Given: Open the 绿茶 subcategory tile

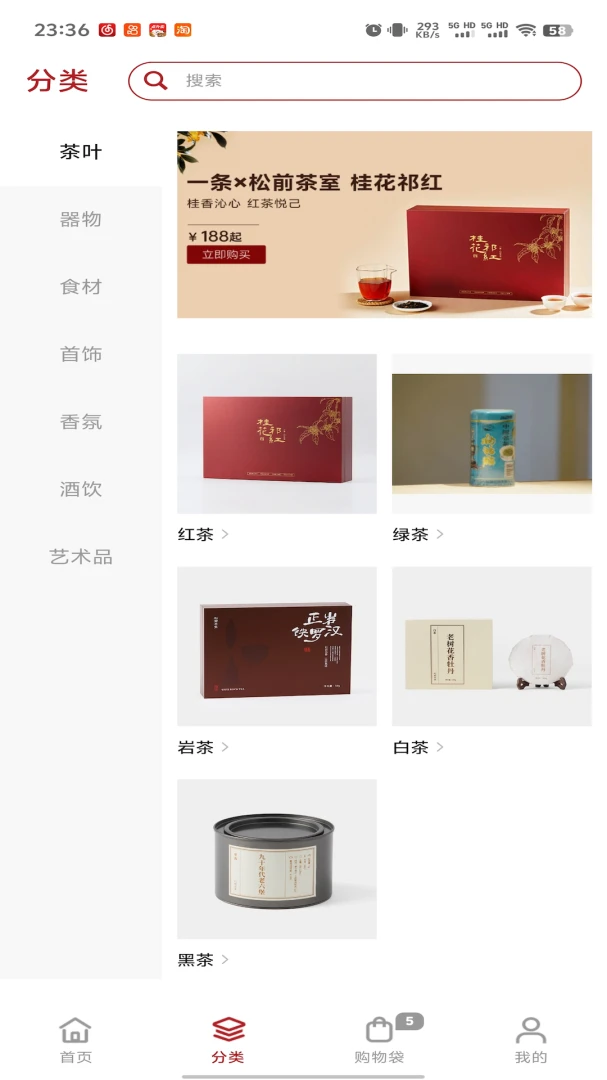Looking at the screenshot, I should 492,448.
